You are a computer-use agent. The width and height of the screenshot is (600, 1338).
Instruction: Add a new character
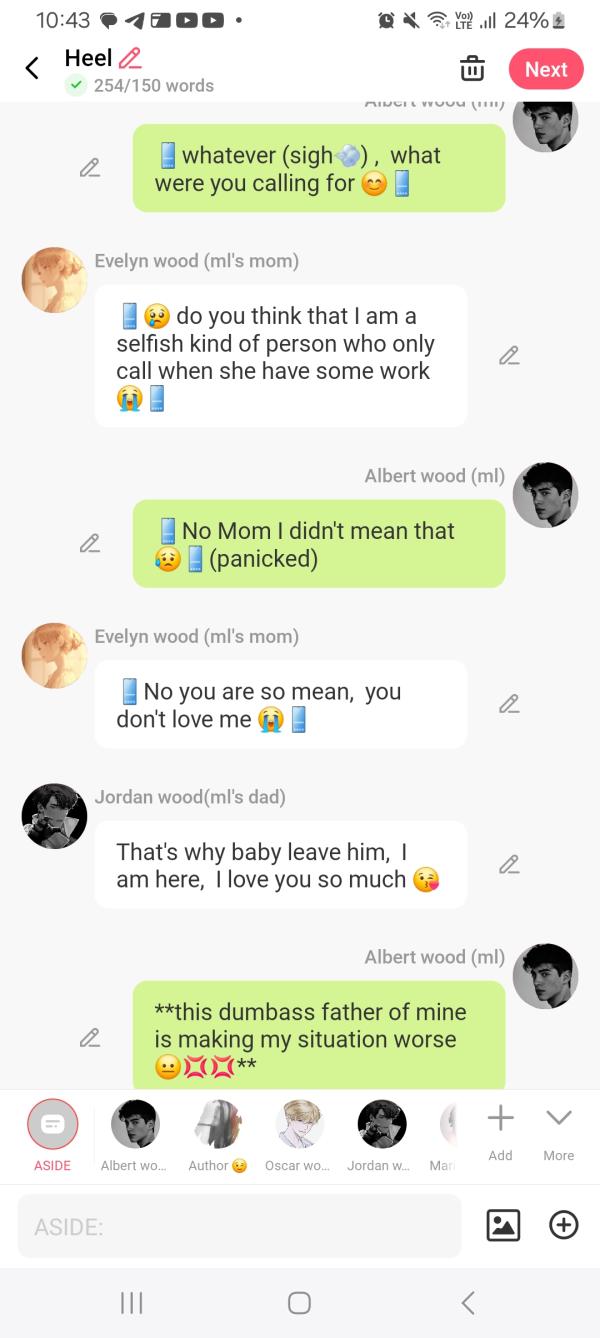500,1130
